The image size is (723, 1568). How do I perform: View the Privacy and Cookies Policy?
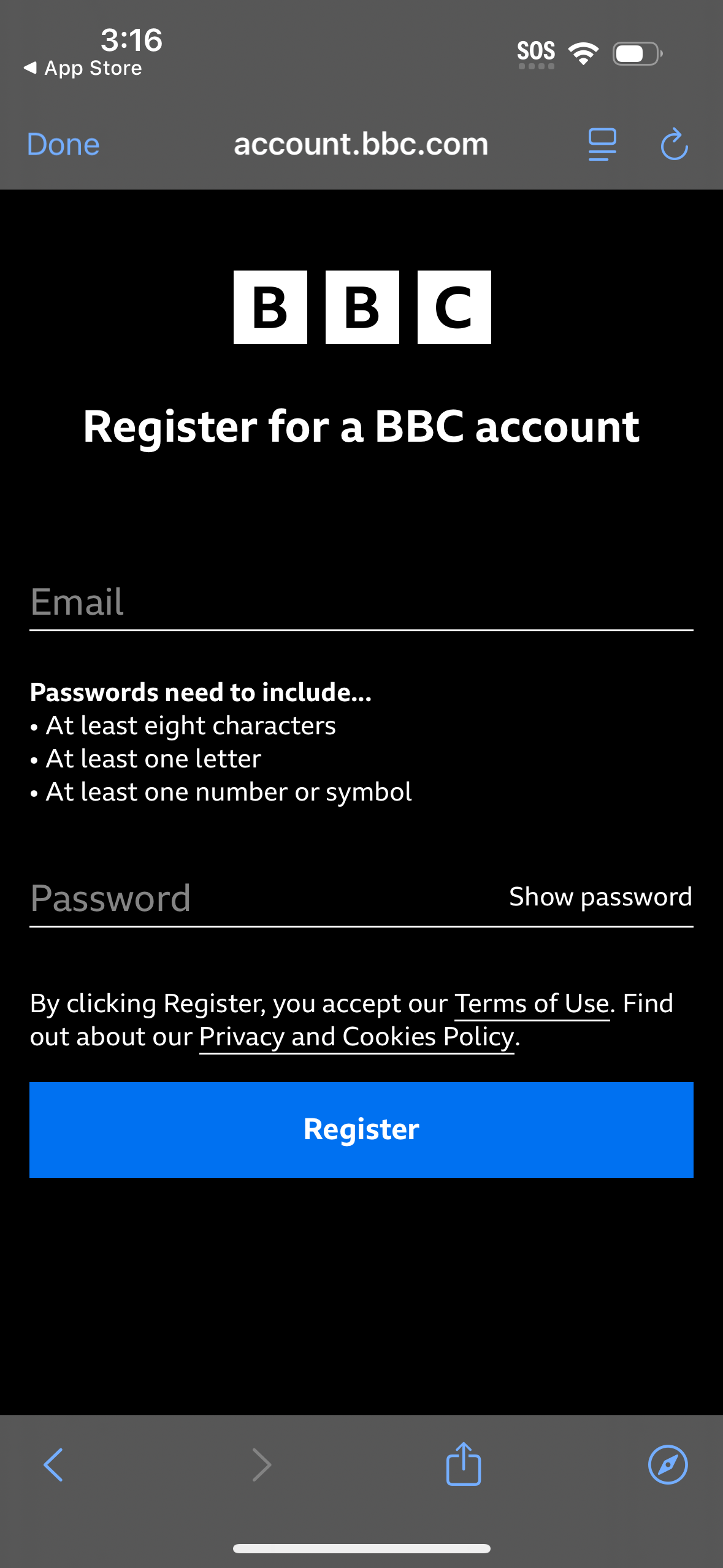[x=356, y=1037]
